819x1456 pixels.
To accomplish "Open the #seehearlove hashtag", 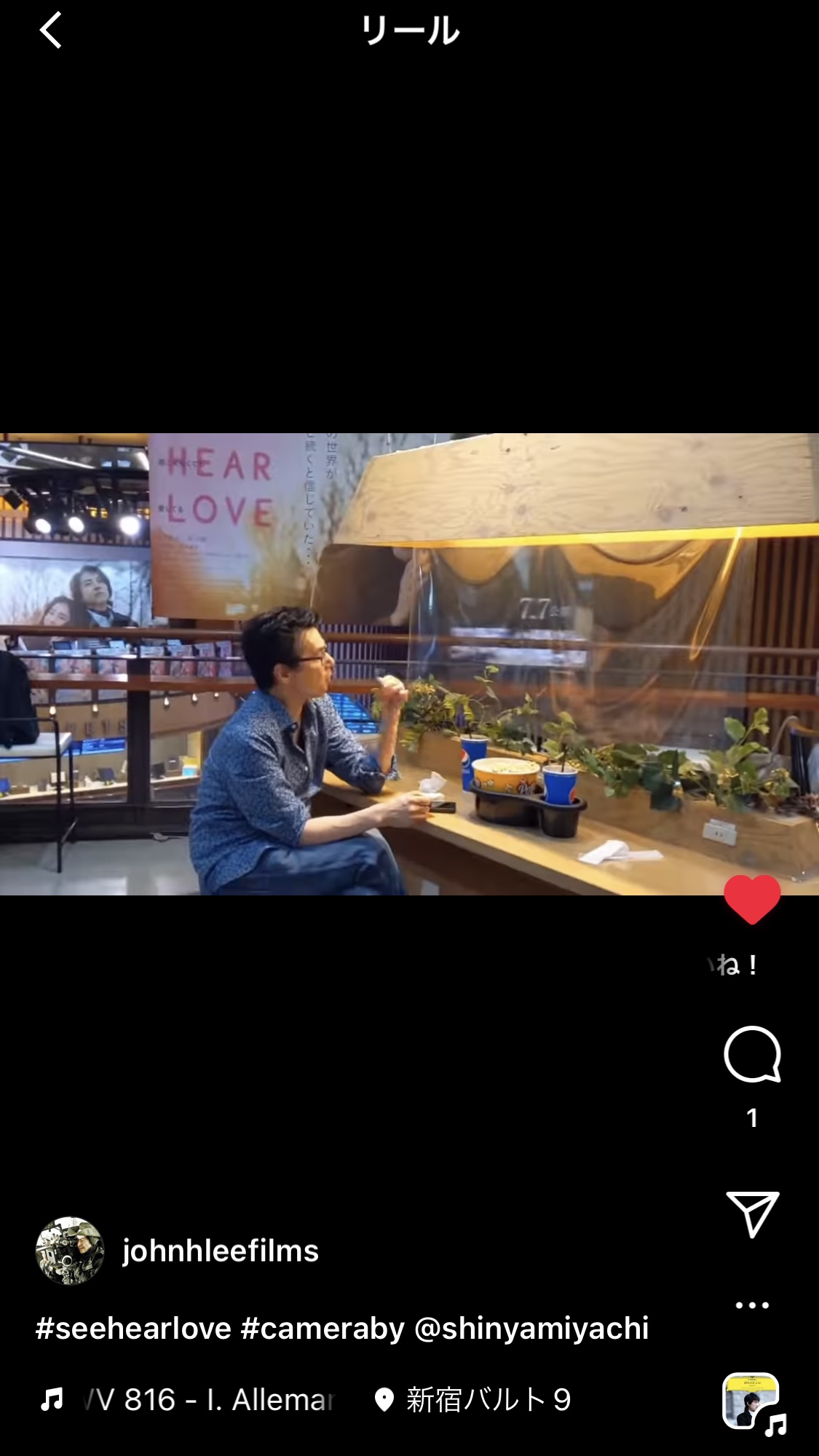I will coord(133,1328).
